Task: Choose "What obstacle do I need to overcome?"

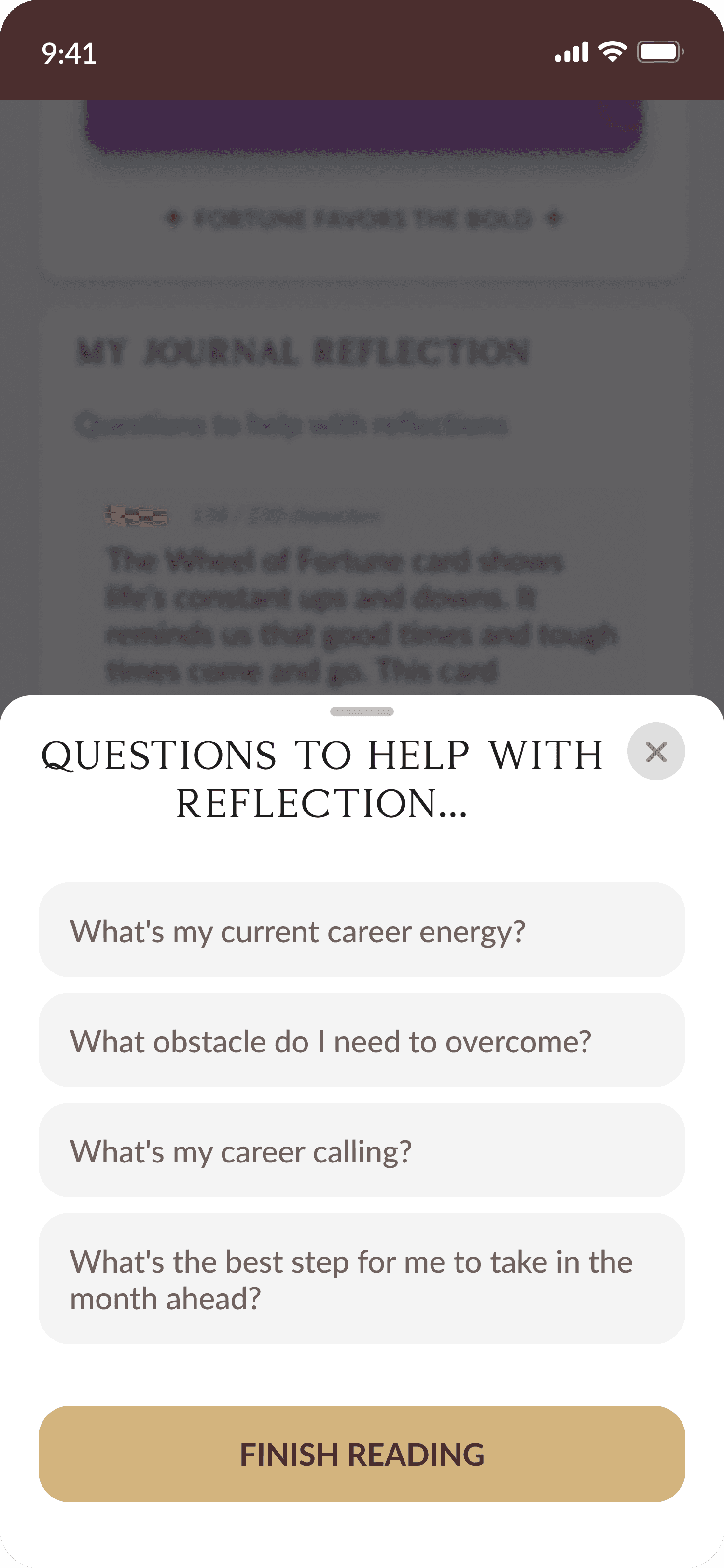Action: pos(362,1040)
